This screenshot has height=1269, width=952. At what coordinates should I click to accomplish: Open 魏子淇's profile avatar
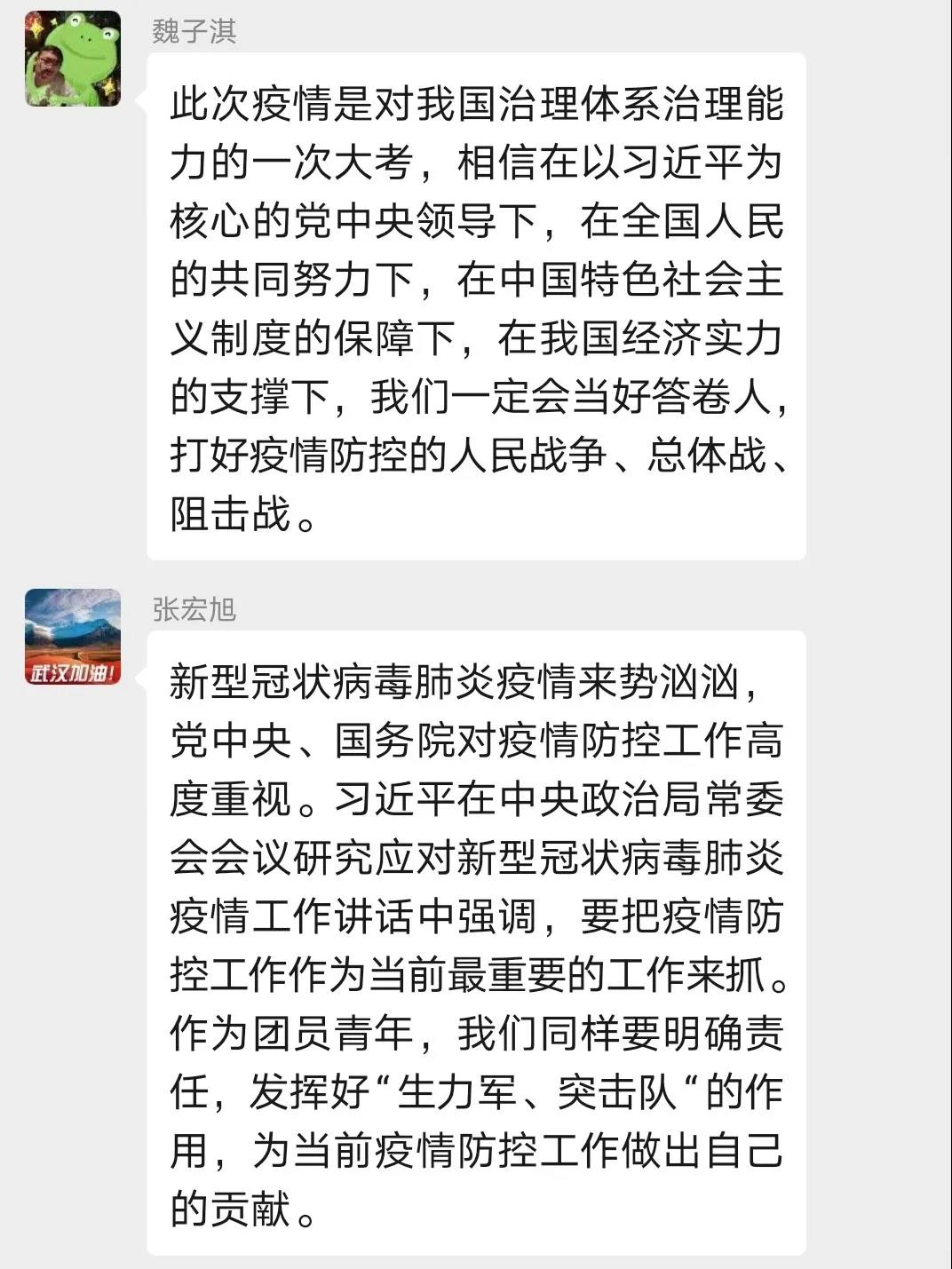pos(73,59)
